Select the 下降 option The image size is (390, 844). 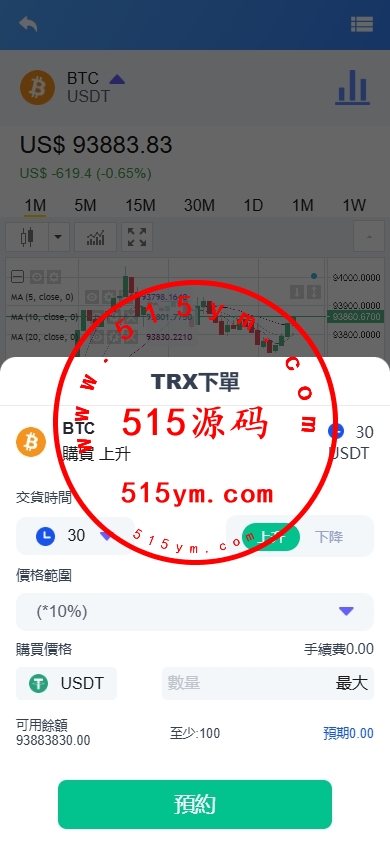pos(329,537)
